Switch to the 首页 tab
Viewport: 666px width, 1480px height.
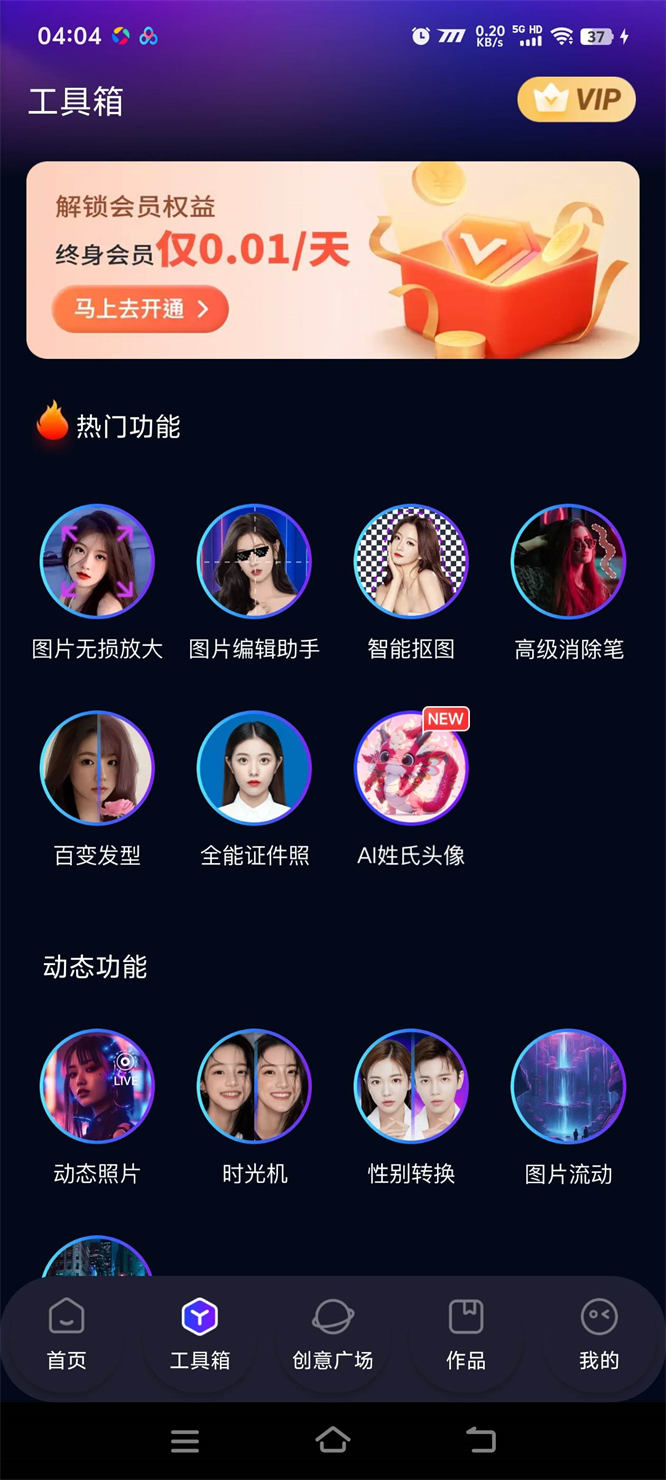point(67,1334)
